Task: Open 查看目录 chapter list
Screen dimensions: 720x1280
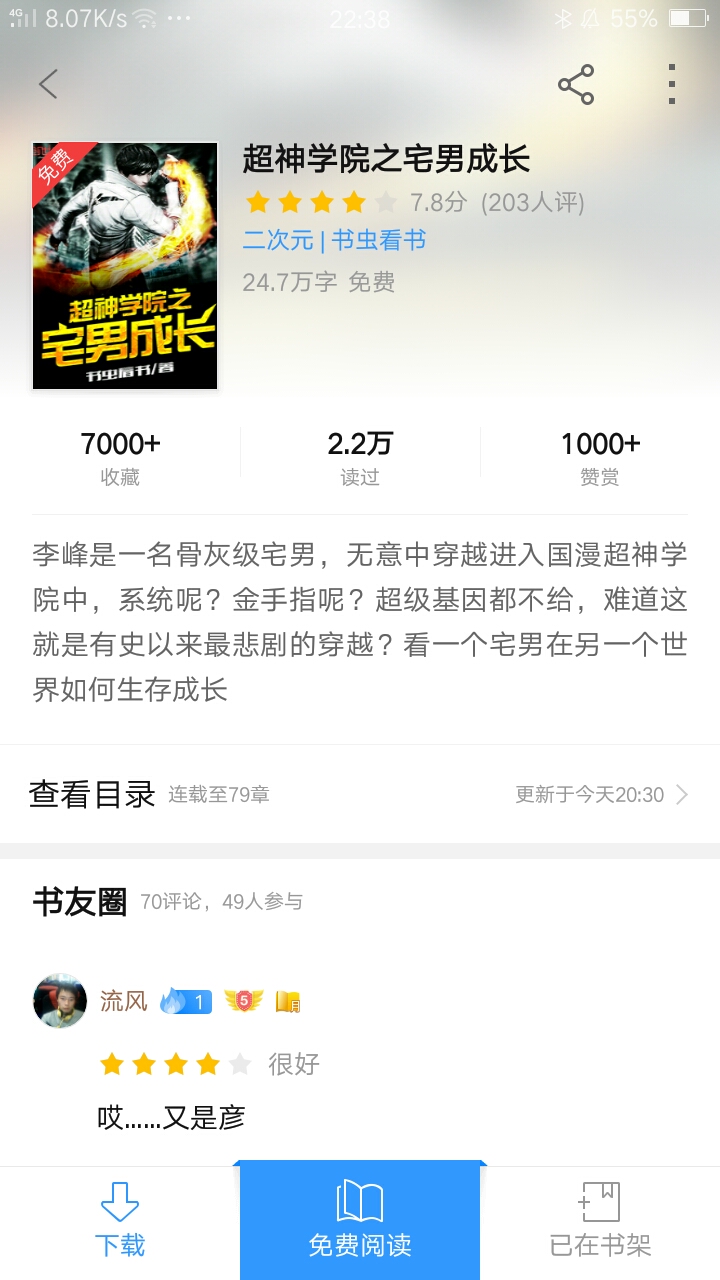Action: 360,794
